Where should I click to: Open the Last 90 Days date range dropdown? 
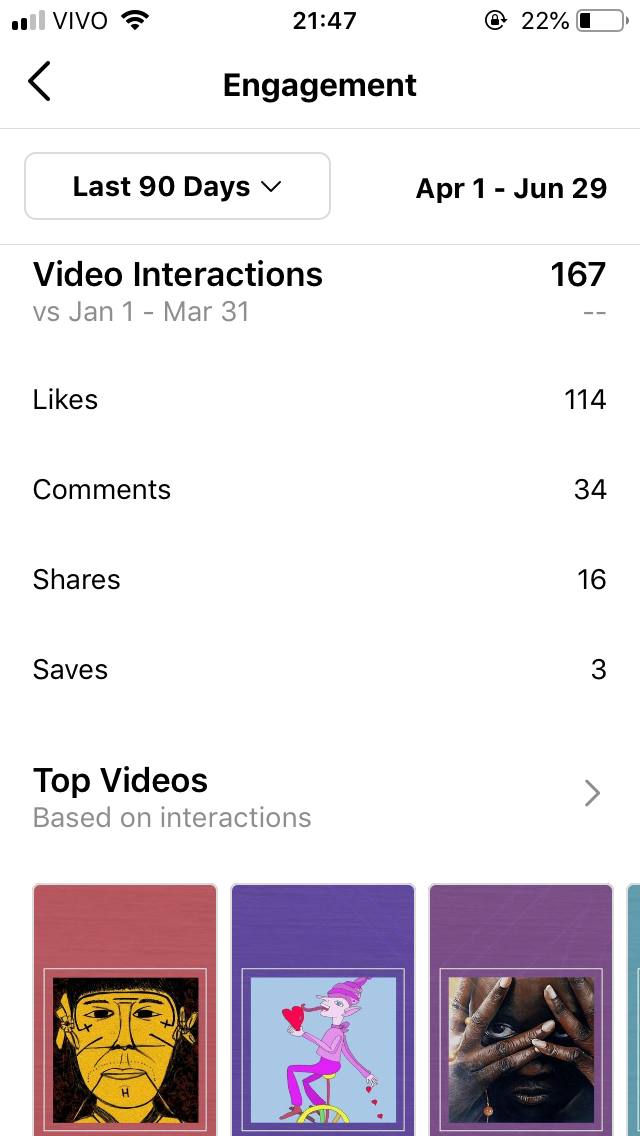(x=177, y=187)
